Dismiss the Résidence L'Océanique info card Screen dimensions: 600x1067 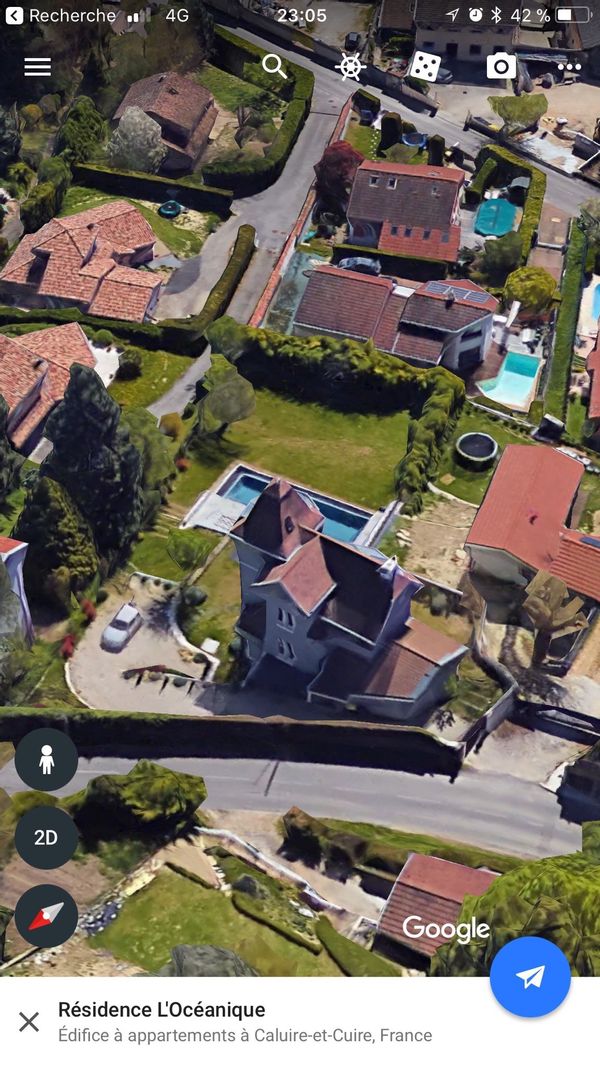click(29, 1021)
